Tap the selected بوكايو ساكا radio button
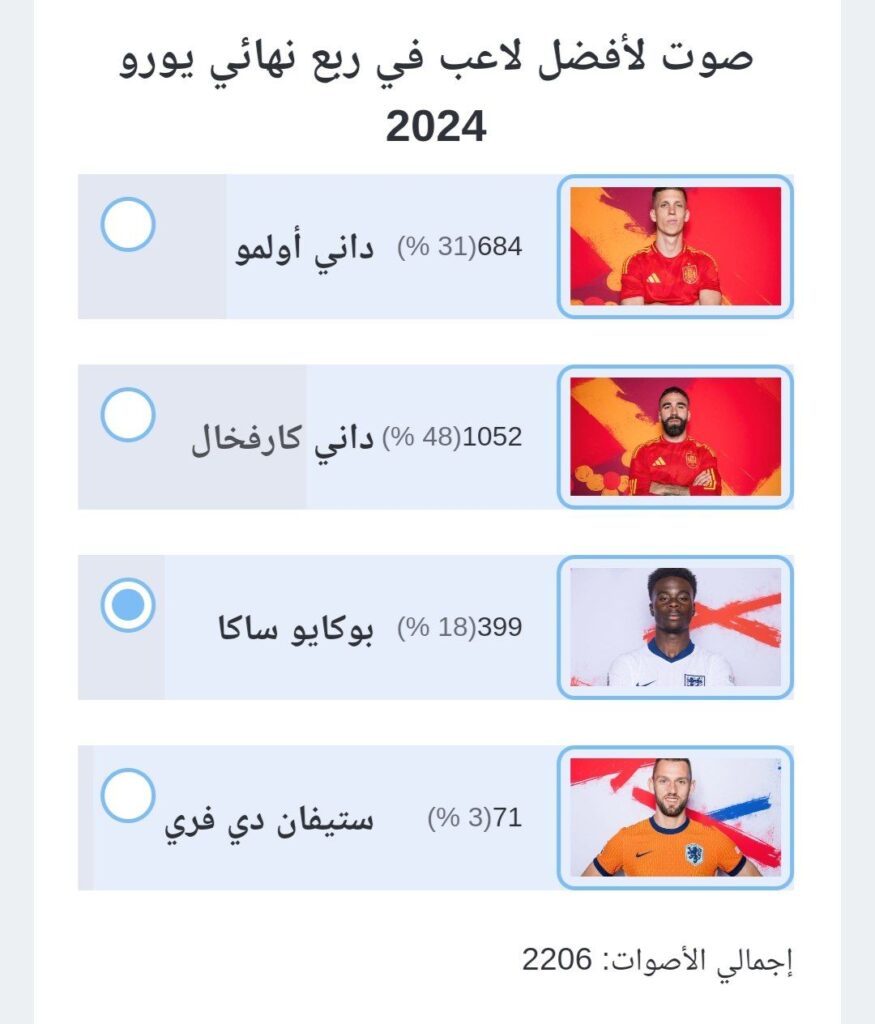This screenshot has height=1024, width=875. [128, 605]
